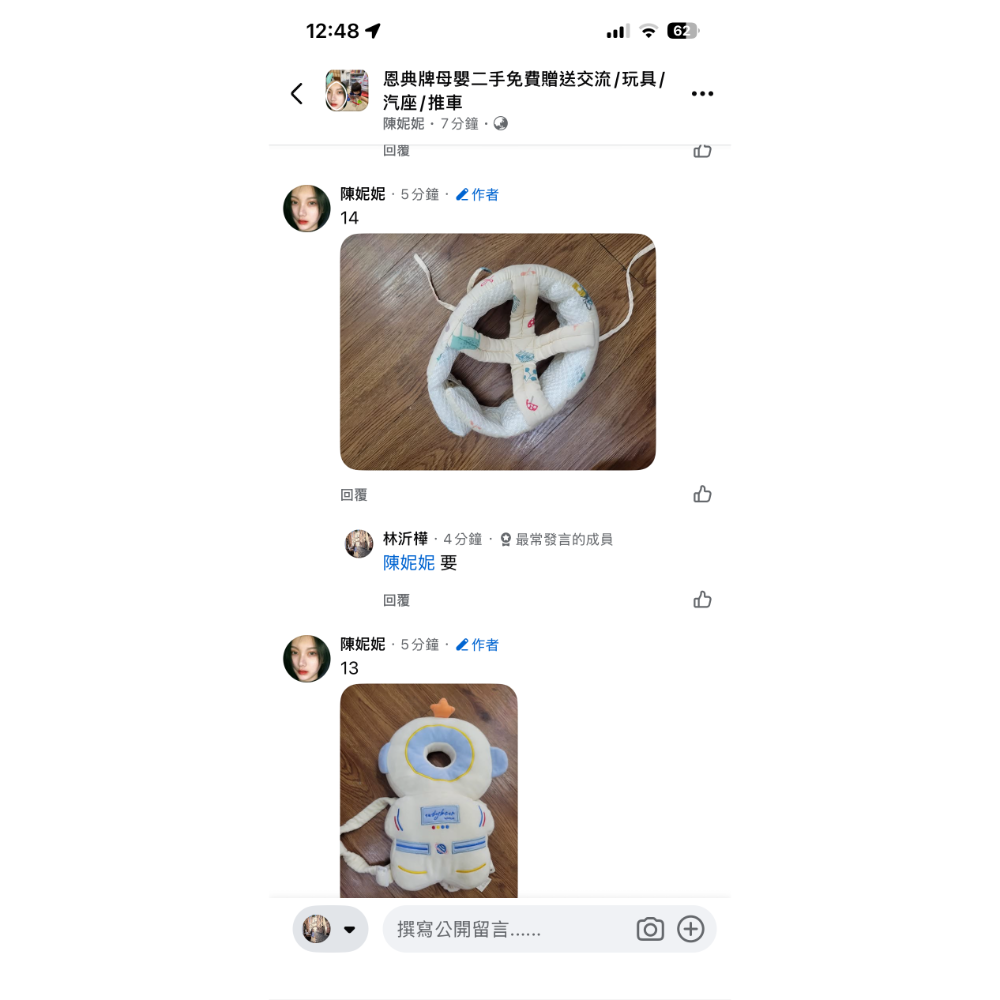Open the 恩典牌母嬰二手 group title
This screenshot has height=1000, width=1000.
(x=524, y=91)
